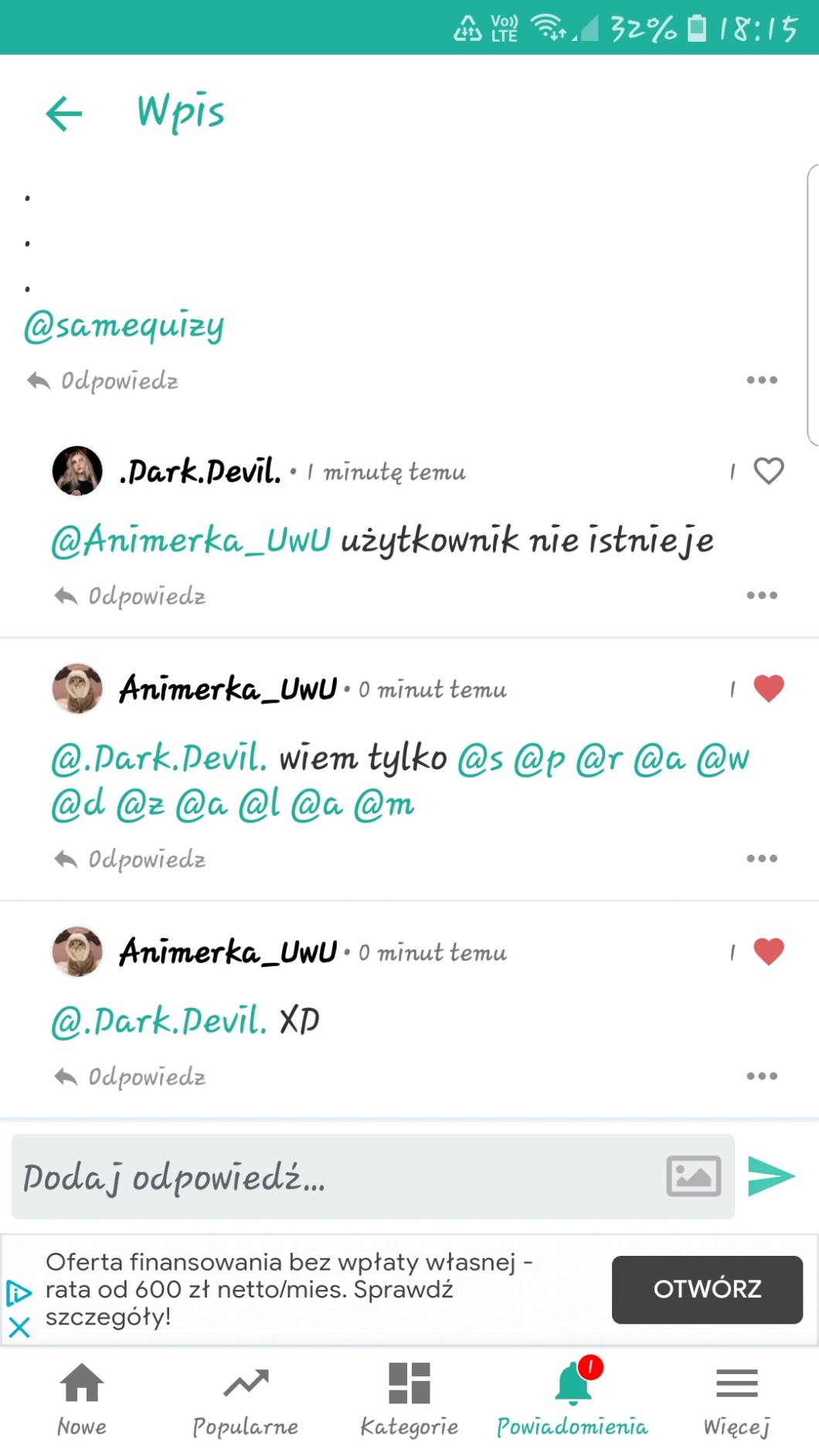This screenshot has width=819, height=1456.
Task: Reply to Animerka_UwU's "XD" comment
Action: 131,1077
